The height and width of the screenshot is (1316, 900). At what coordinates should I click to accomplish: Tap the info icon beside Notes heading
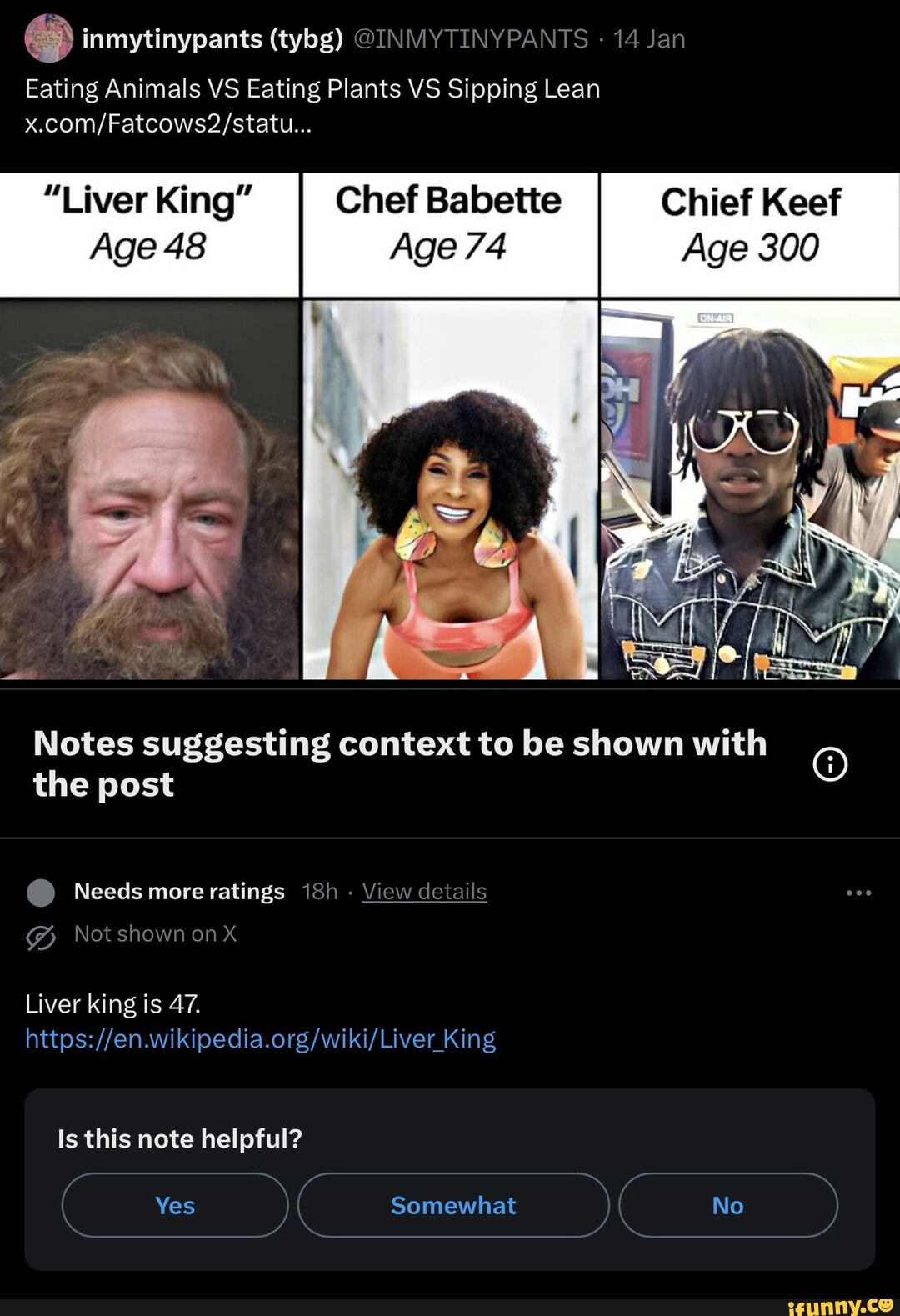tap(830, 763)
